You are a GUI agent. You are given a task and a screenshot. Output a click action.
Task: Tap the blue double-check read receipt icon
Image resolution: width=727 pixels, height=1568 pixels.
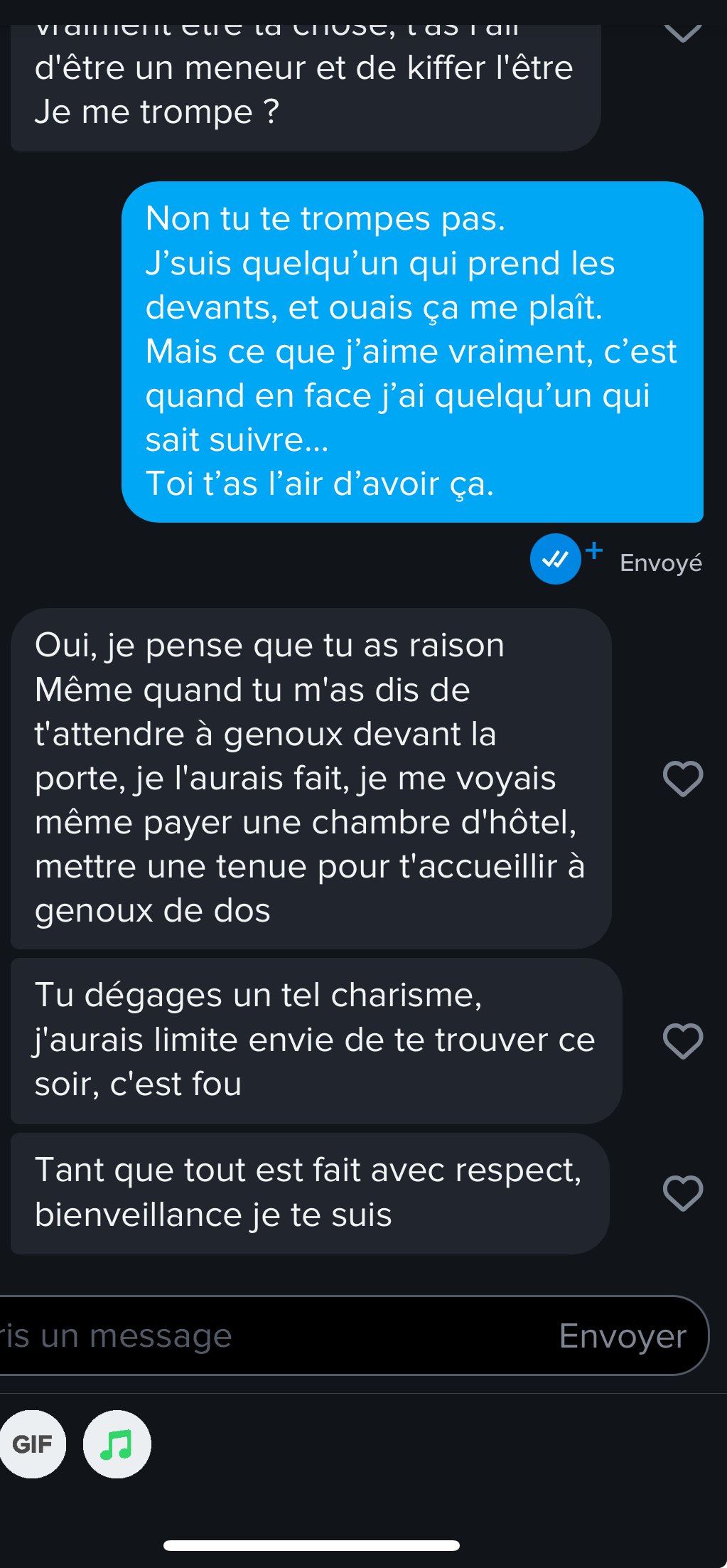click(555, 559)
